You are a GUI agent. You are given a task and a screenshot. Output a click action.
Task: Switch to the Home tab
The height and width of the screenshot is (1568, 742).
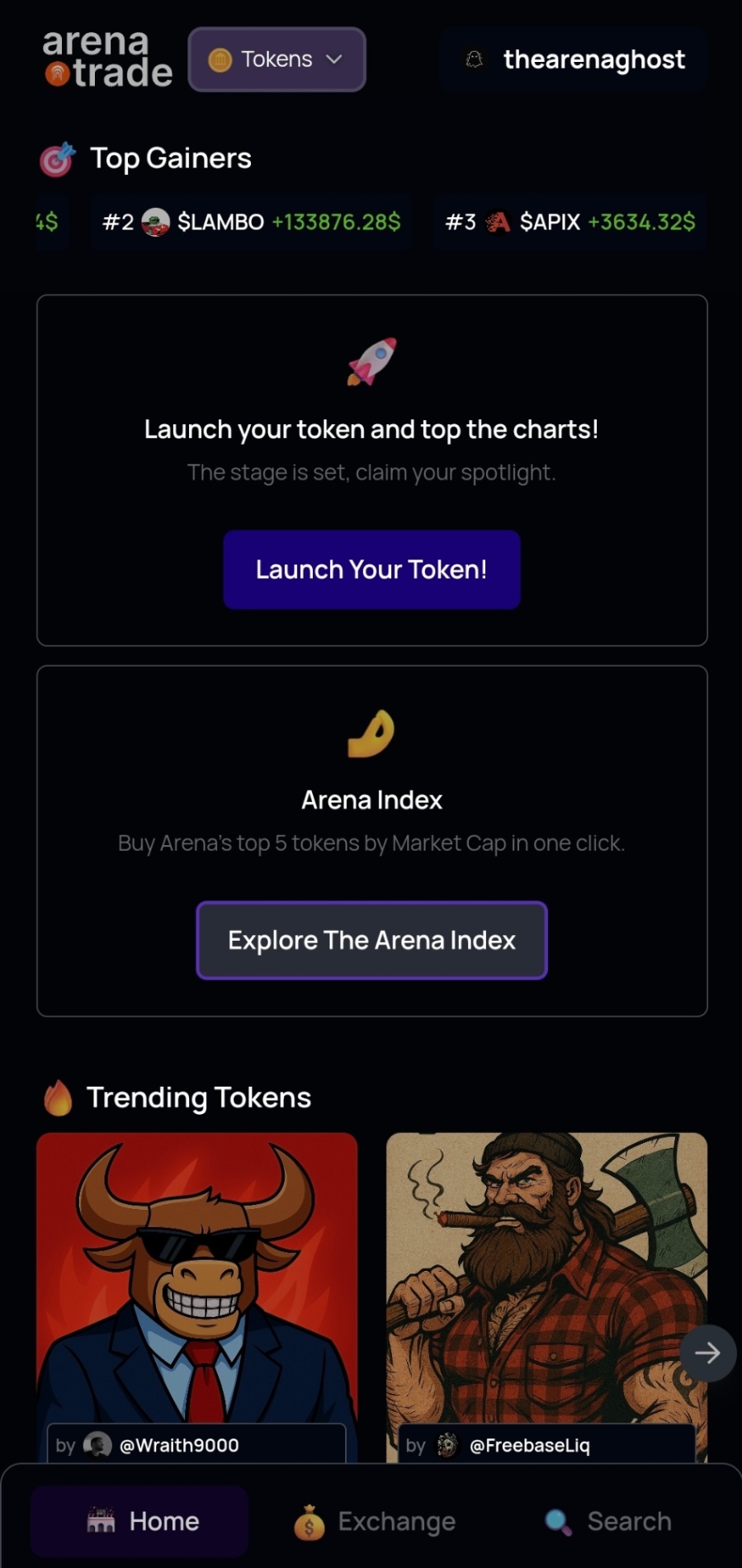pyautogui.click(x=140, y=1521)
